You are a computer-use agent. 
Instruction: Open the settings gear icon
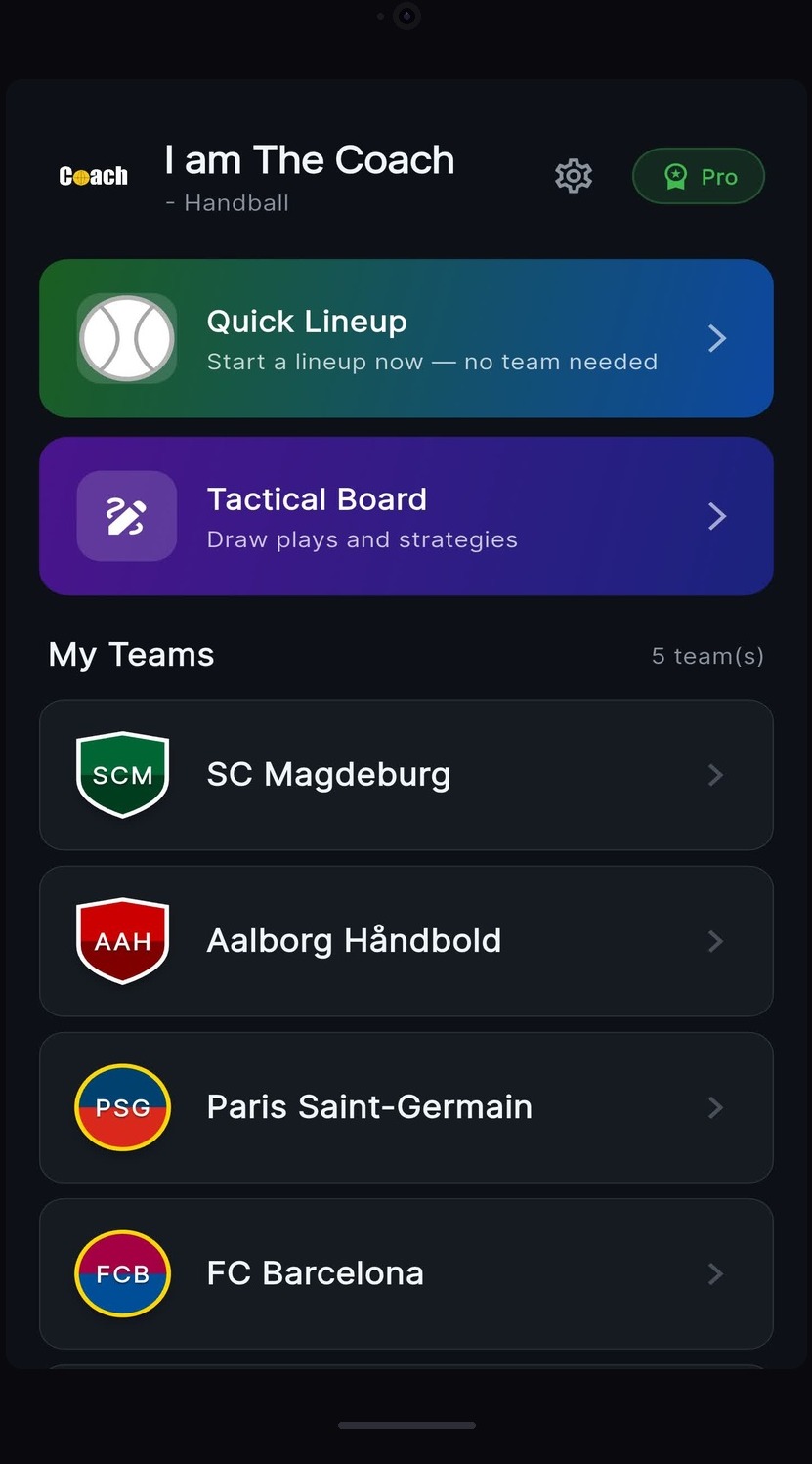pyautogui.click(x=573, y=176)
